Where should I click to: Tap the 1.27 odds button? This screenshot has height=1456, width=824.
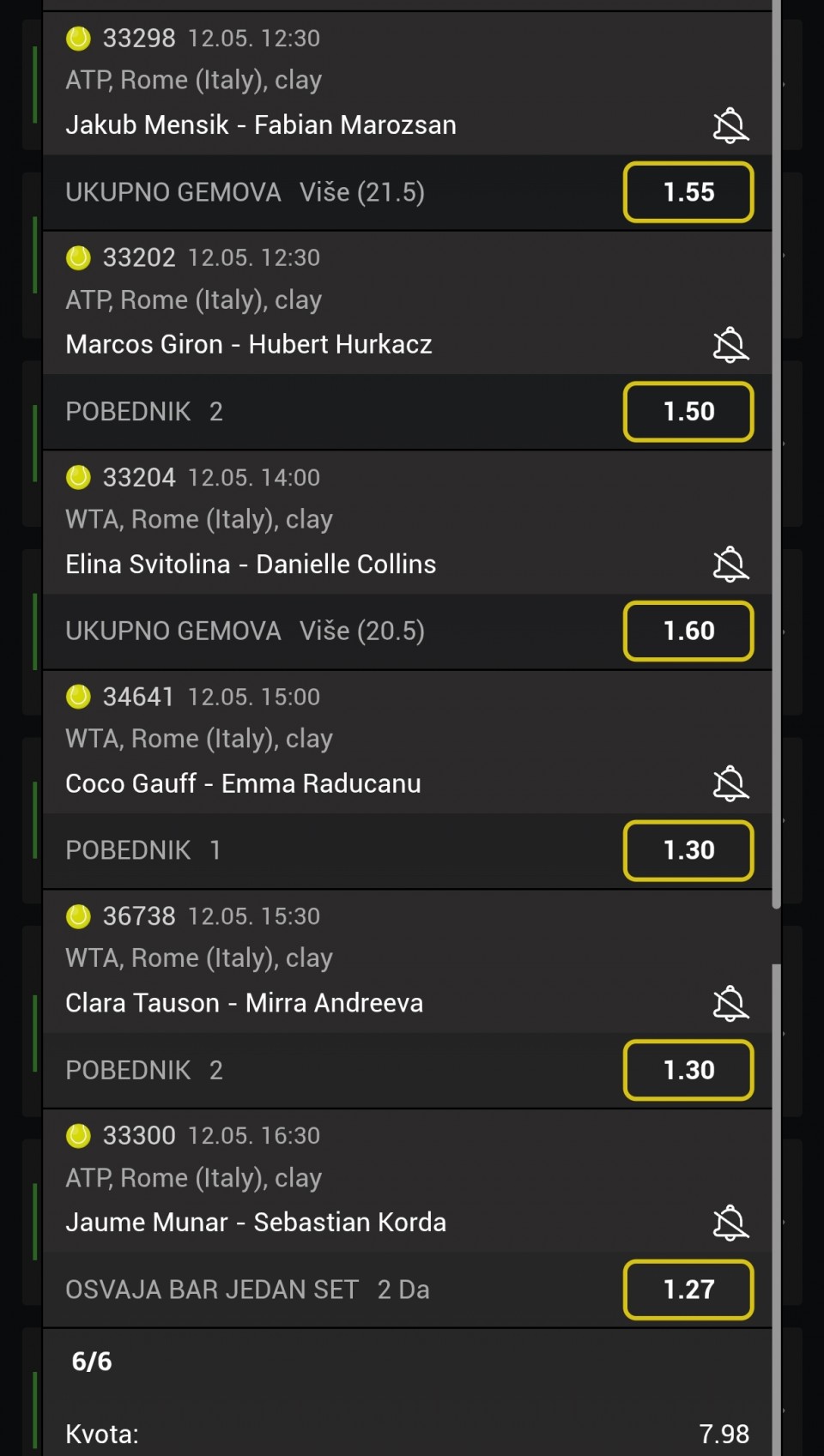pos(688,1290)
